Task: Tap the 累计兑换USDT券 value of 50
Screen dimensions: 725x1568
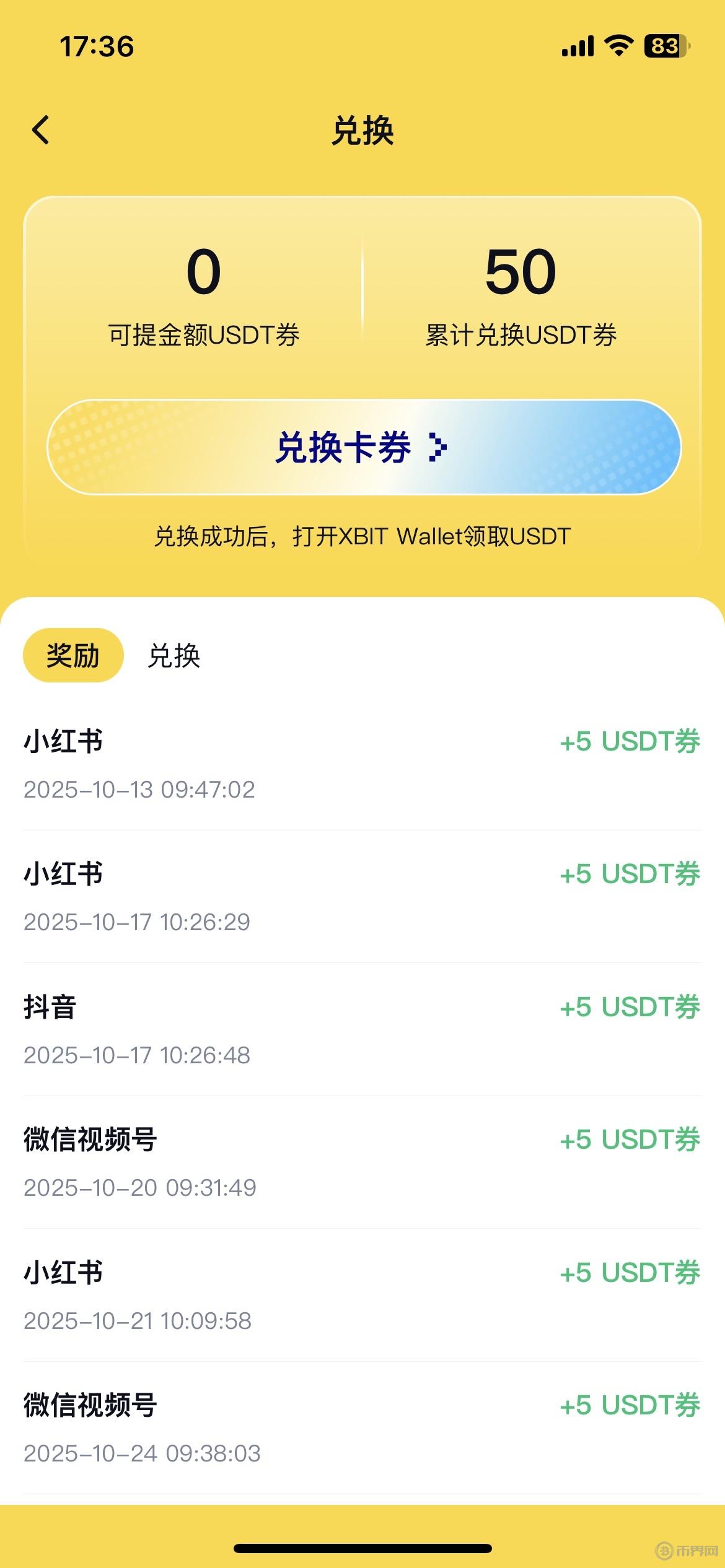Action: pyautogui.click(x=519, y=271)
